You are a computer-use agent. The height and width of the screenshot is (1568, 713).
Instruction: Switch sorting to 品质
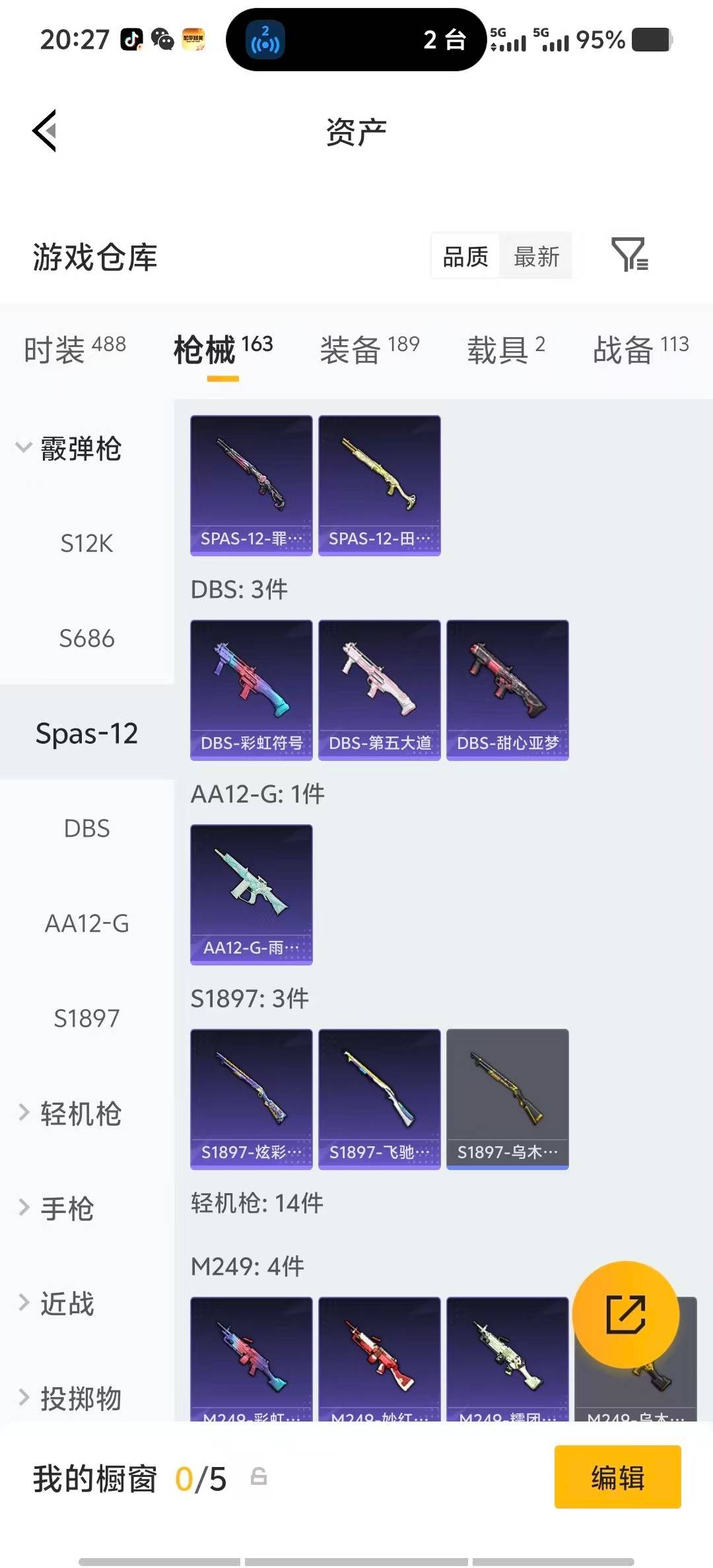click(465, 256)
